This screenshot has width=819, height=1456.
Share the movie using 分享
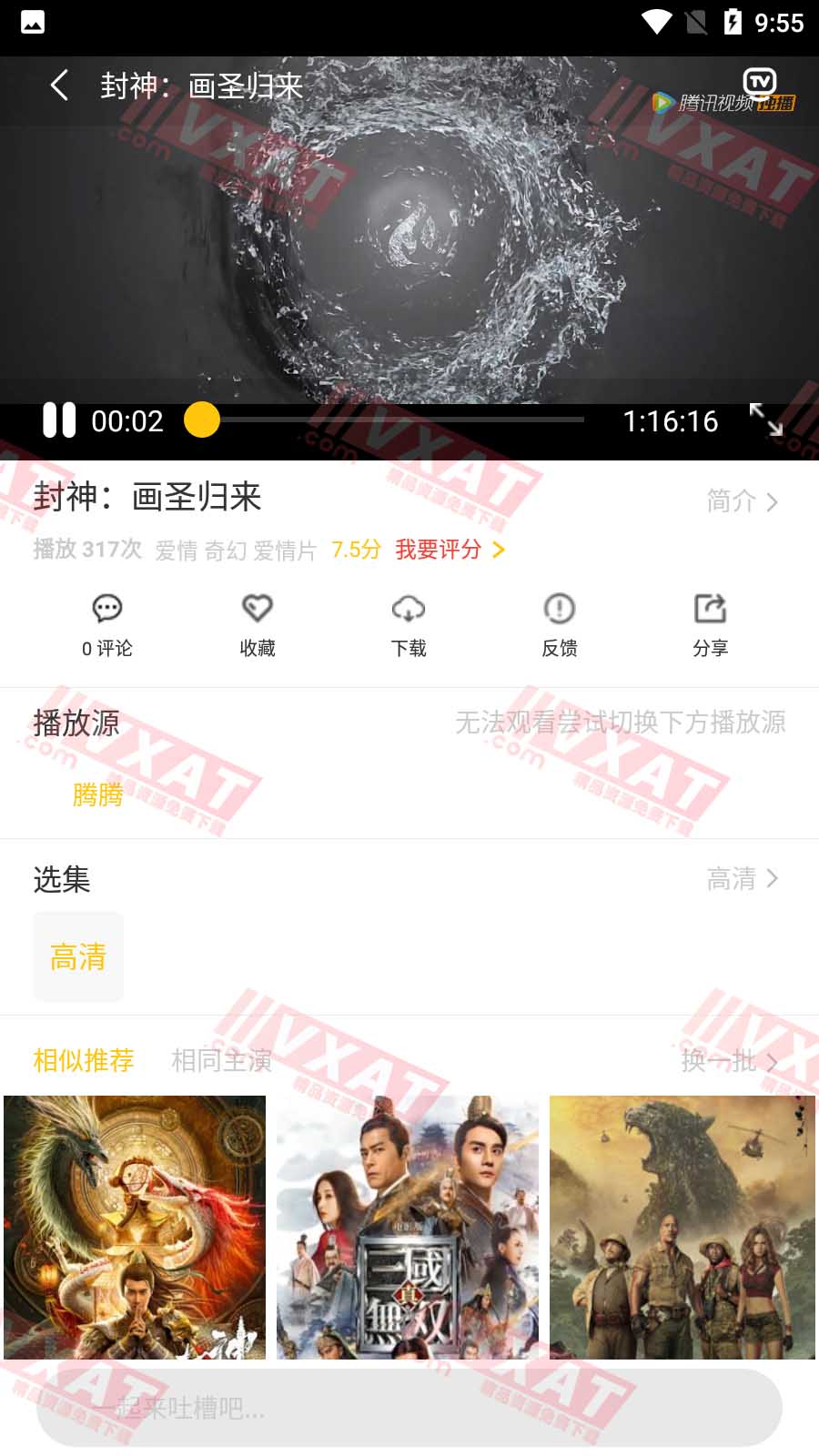[x=710, y=625]
